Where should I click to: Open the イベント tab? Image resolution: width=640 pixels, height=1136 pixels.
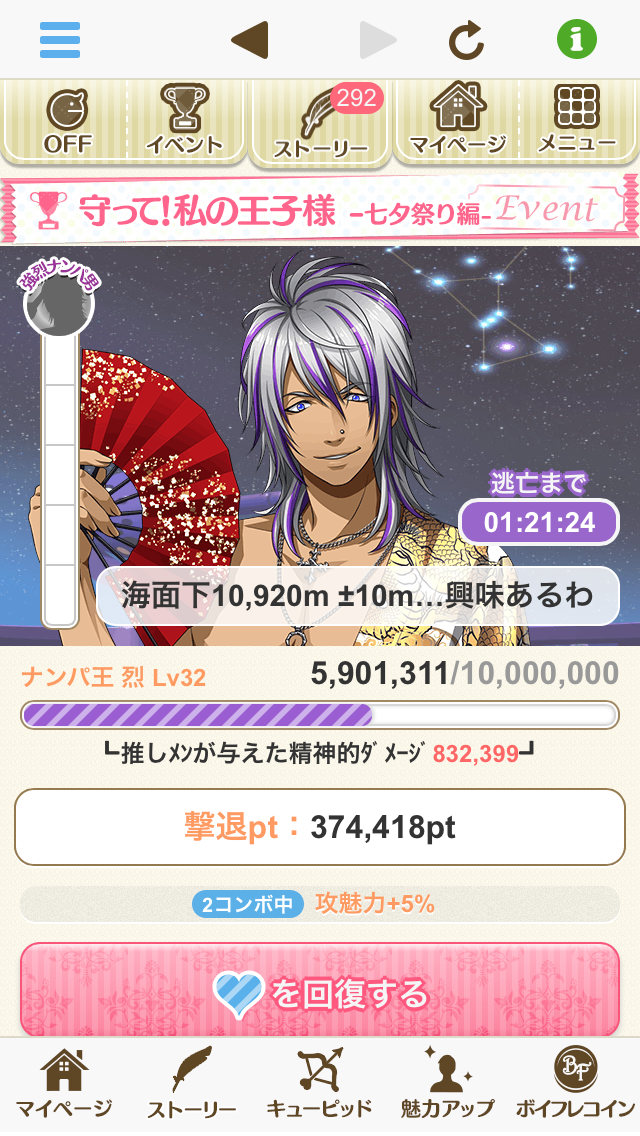[x=184, y=121]
